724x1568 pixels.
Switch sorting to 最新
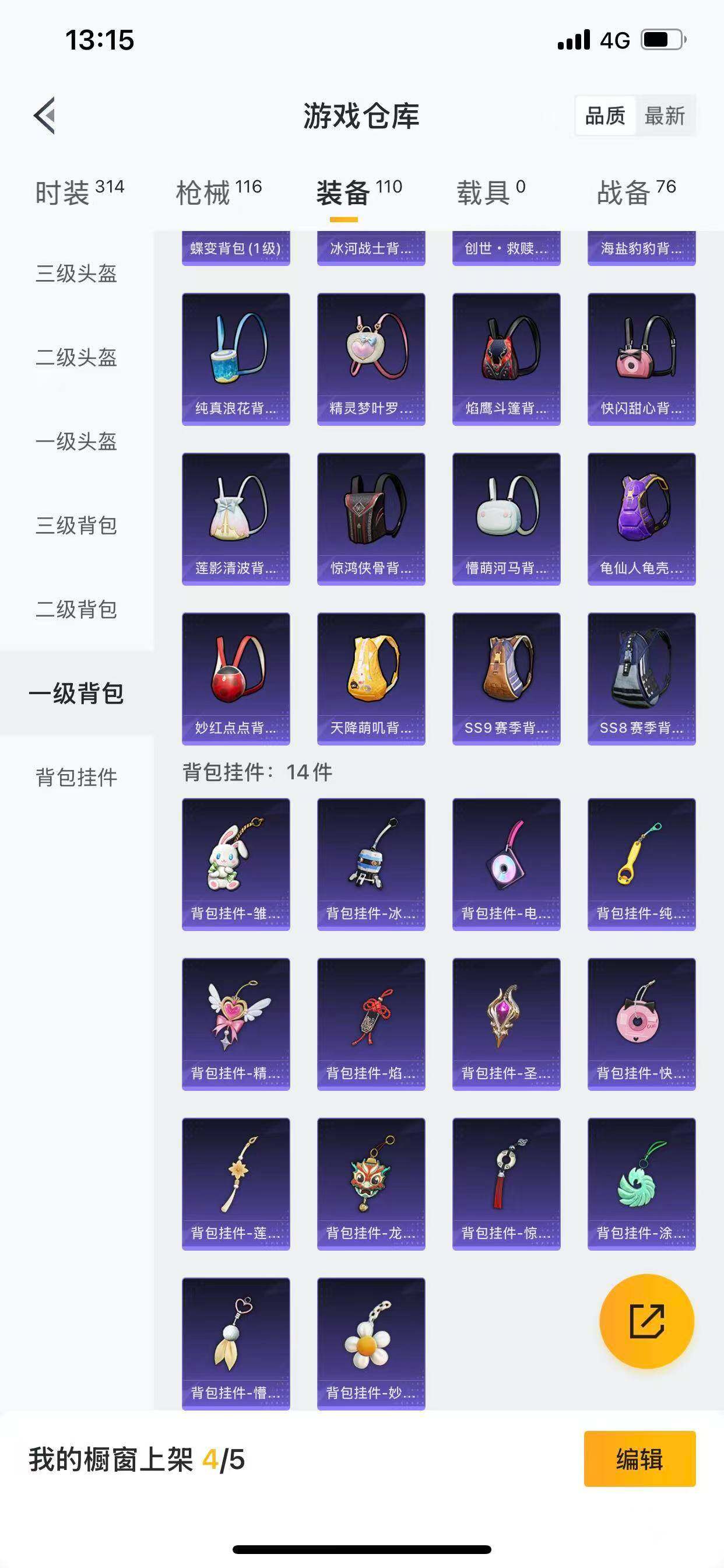(x=666, y=116)
